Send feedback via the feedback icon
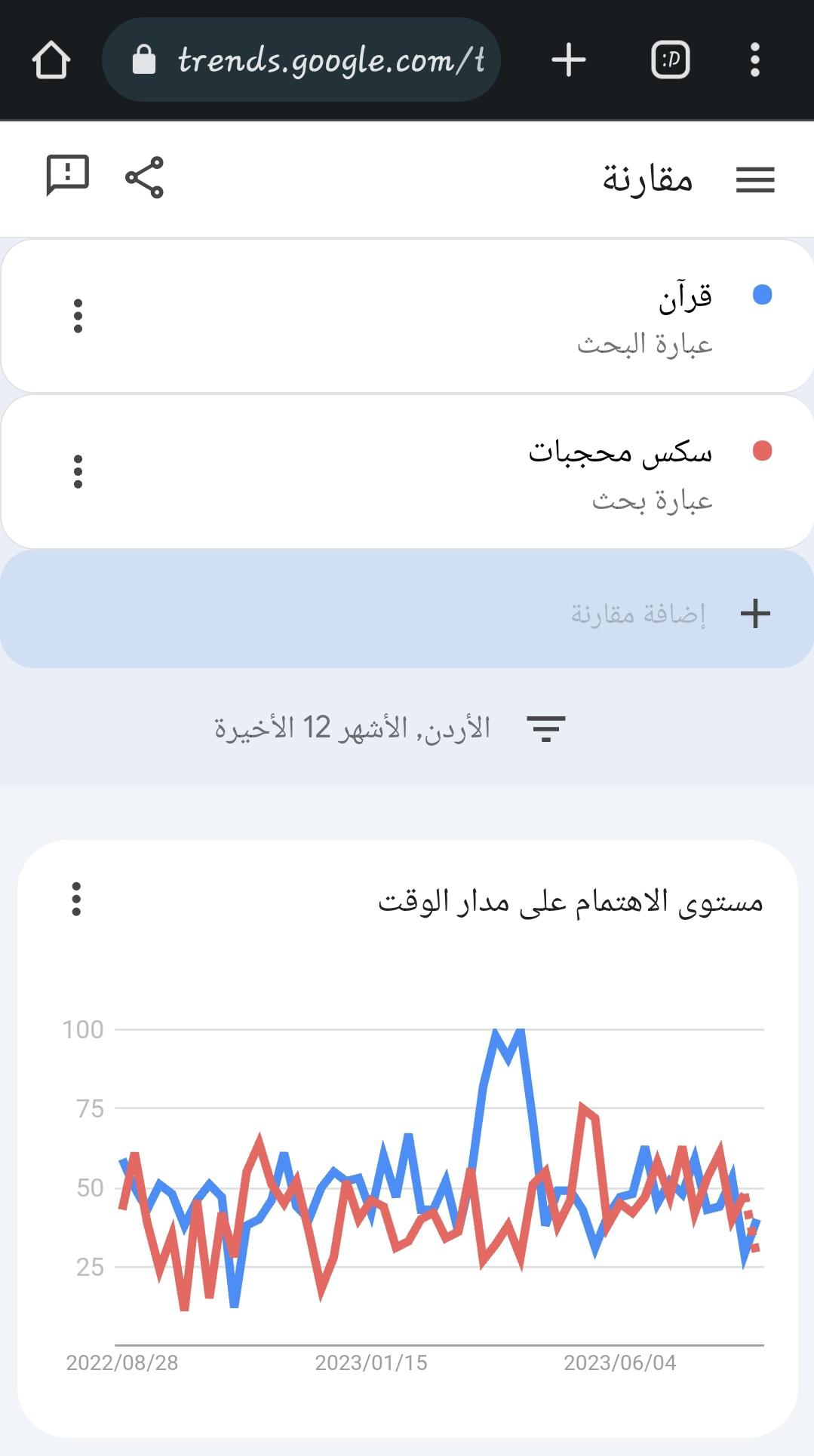The image size is (814, 1456). tap(68, 176)
